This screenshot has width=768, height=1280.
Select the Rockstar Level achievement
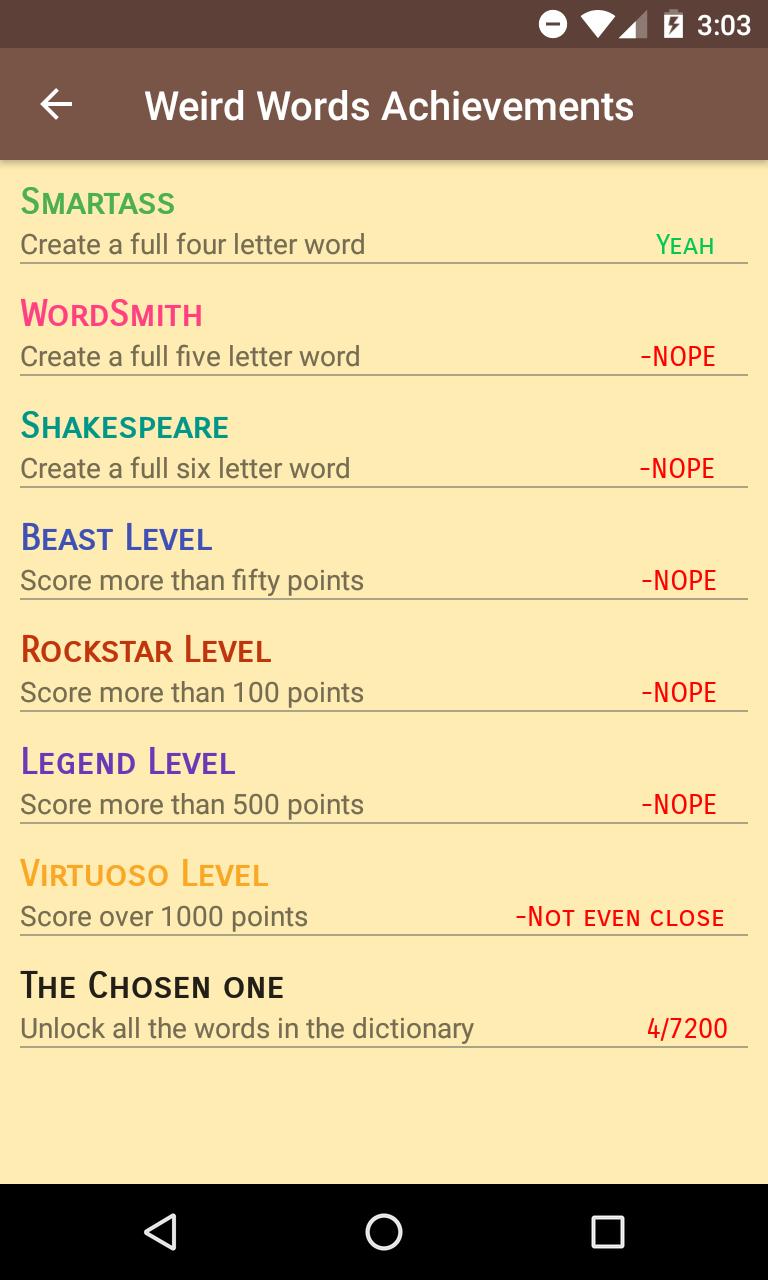coord(146,650)
